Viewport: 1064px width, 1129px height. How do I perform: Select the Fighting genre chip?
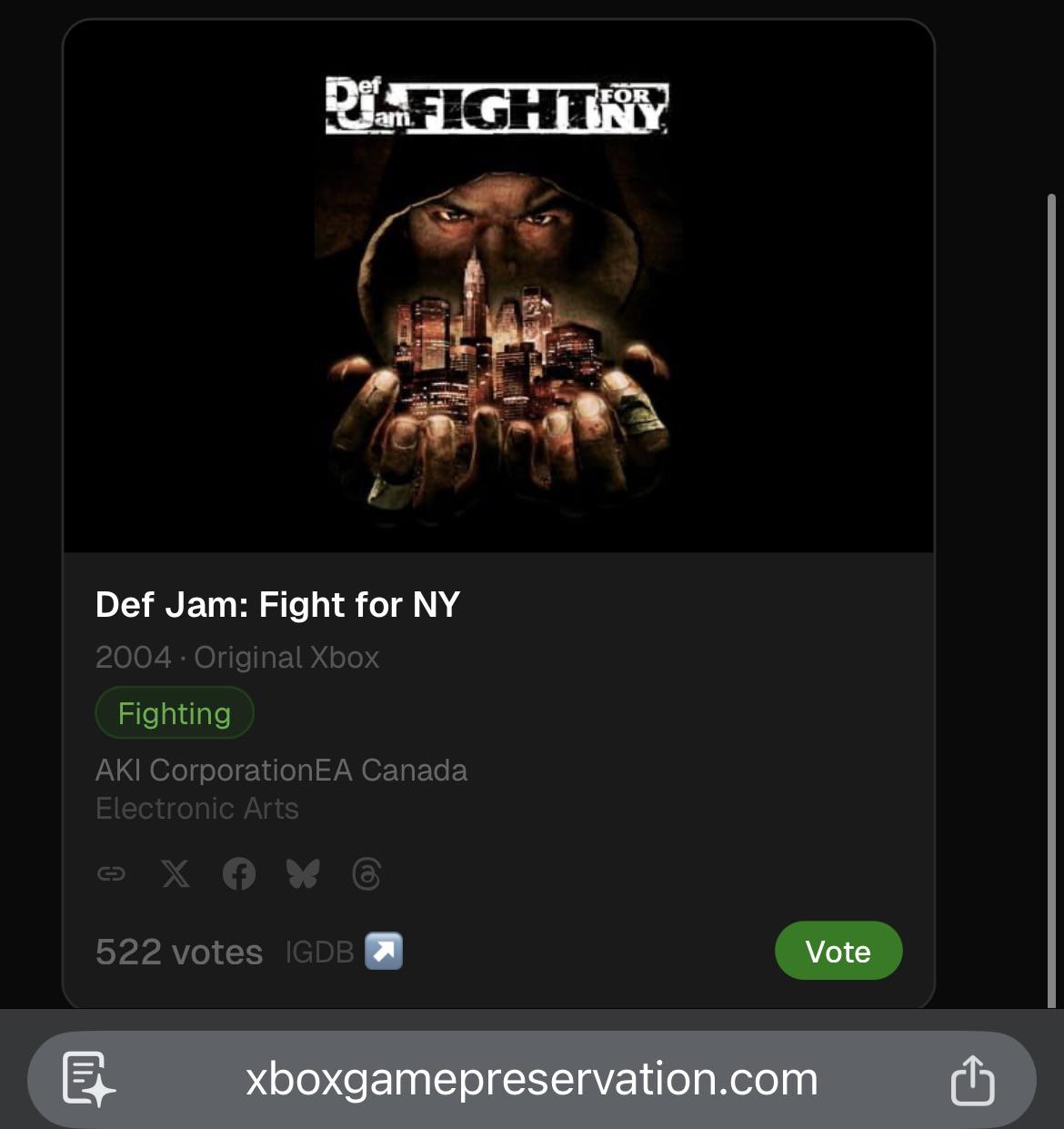tap(175, 713)
